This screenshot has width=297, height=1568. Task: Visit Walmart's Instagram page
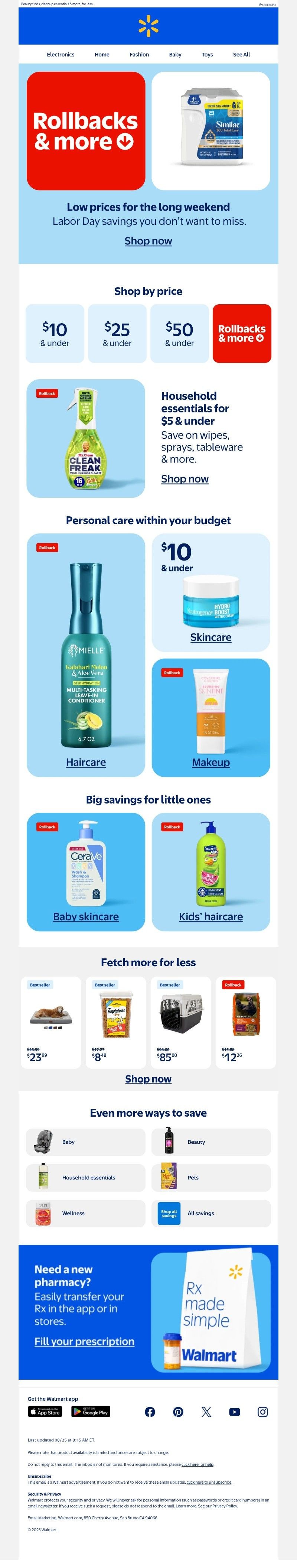tap(262, 1412)
